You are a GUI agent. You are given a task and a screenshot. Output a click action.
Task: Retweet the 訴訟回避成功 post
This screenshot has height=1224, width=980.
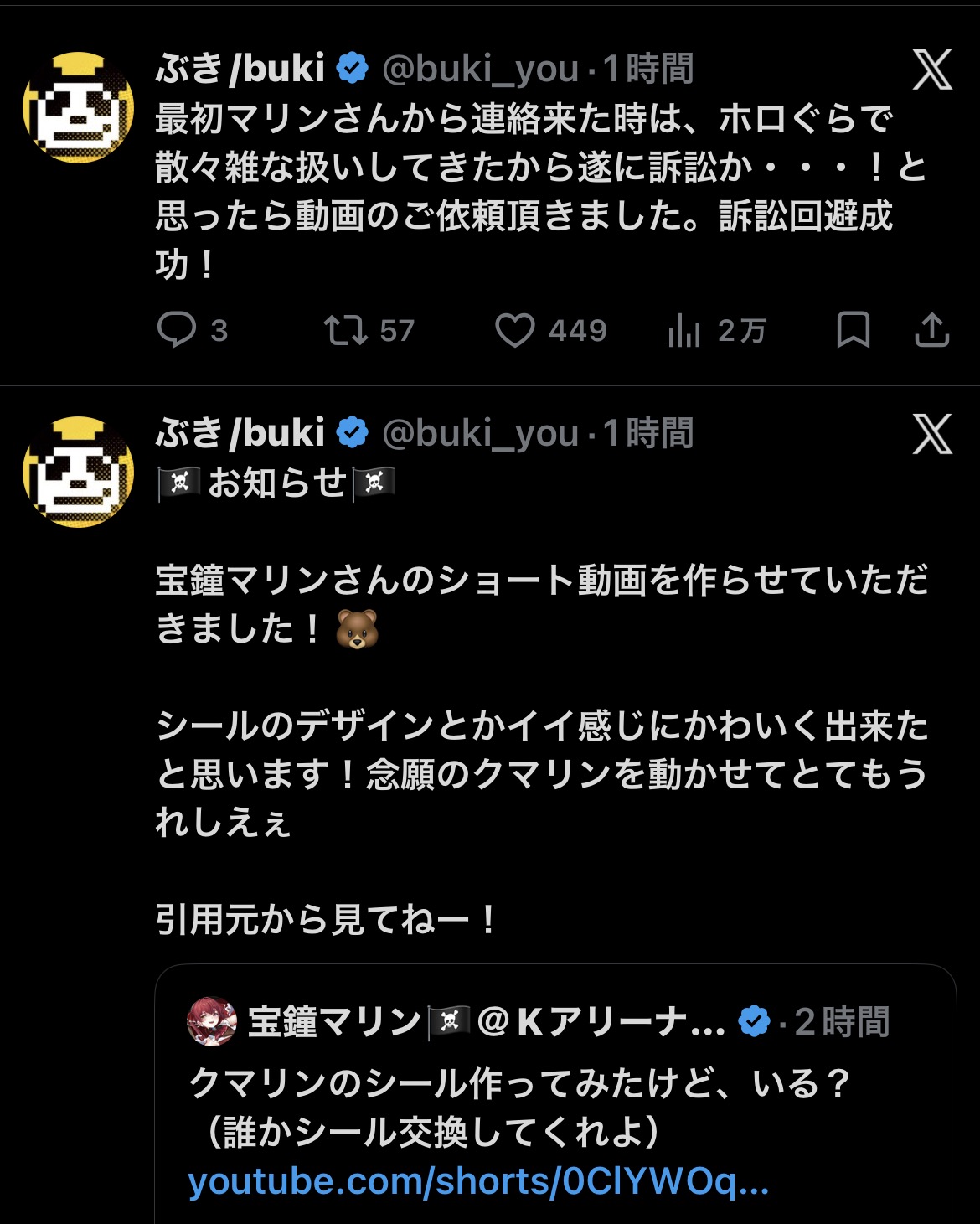346,330
